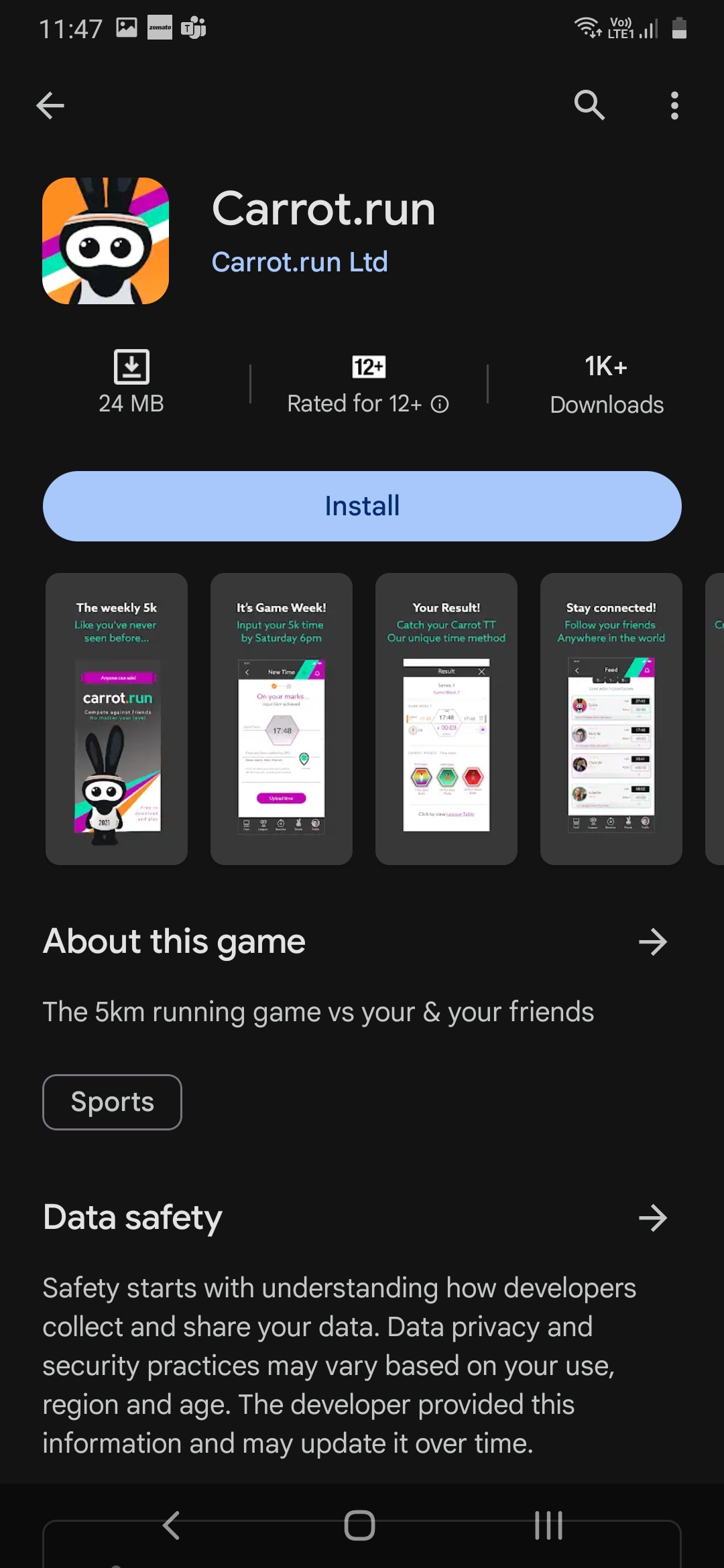The image size is (724, 1568).
Task: Open 'Stay connected!' screenshot
Action: tap(611, 718)
